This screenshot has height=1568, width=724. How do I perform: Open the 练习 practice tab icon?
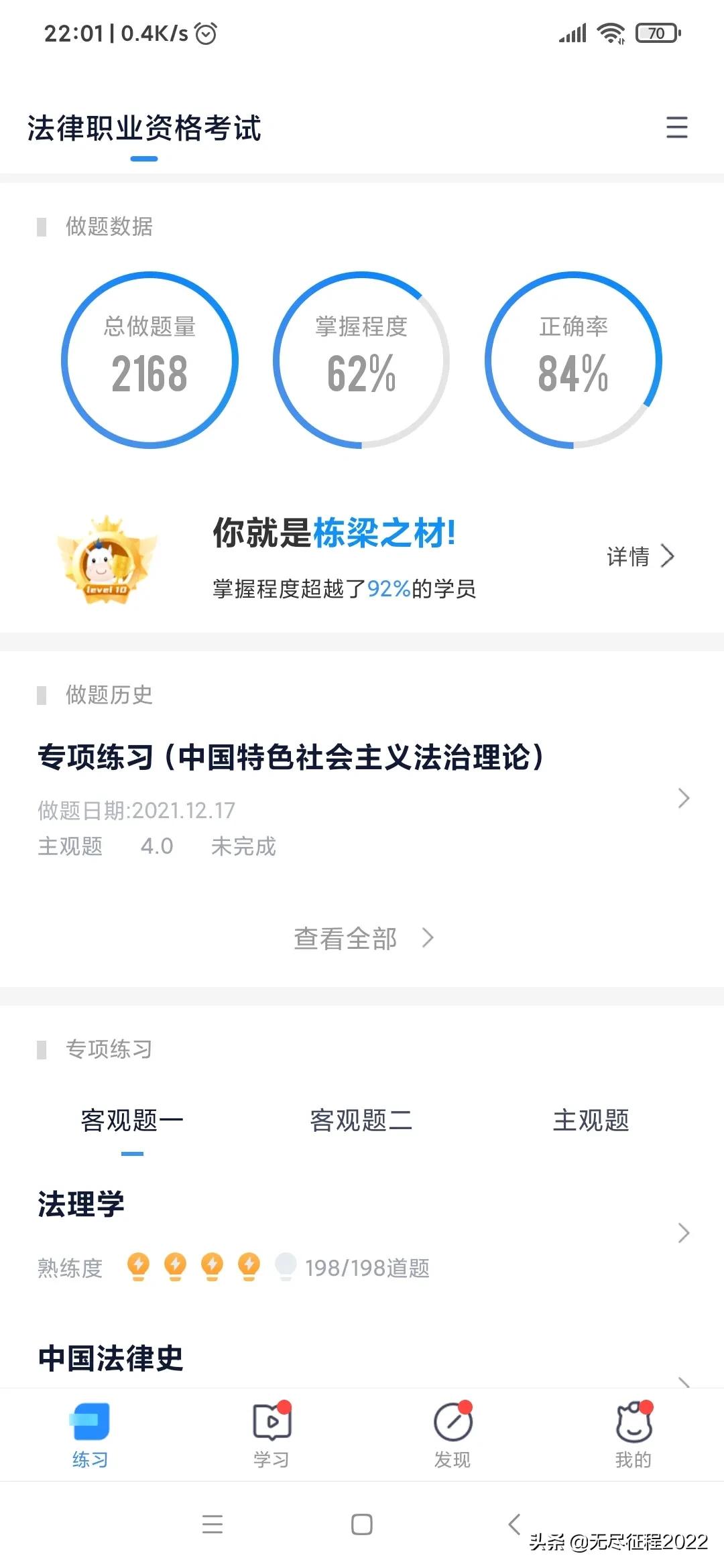(x=90, y=1423)
